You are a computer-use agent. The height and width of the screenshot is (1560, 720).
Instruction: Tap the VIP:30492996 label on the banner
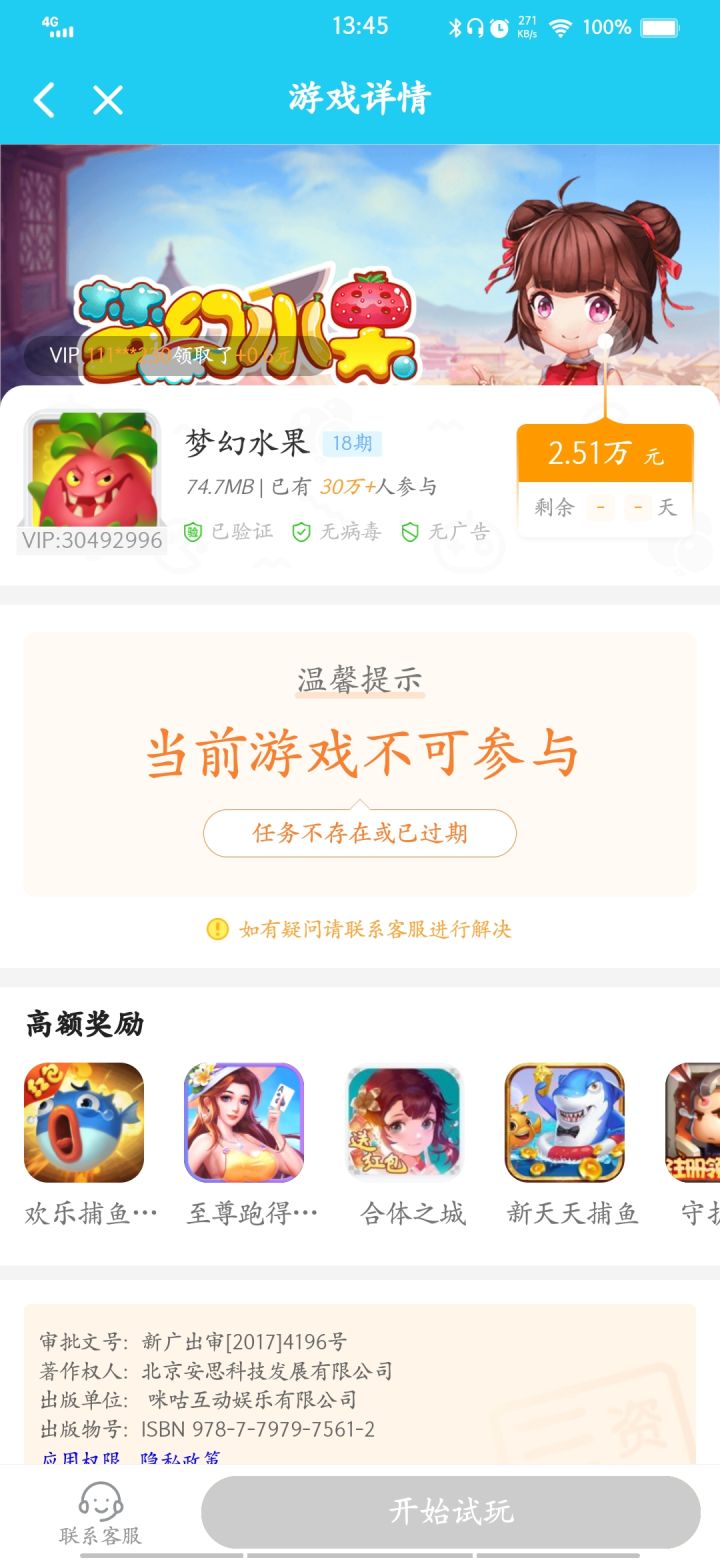click(x=92, y=540)
